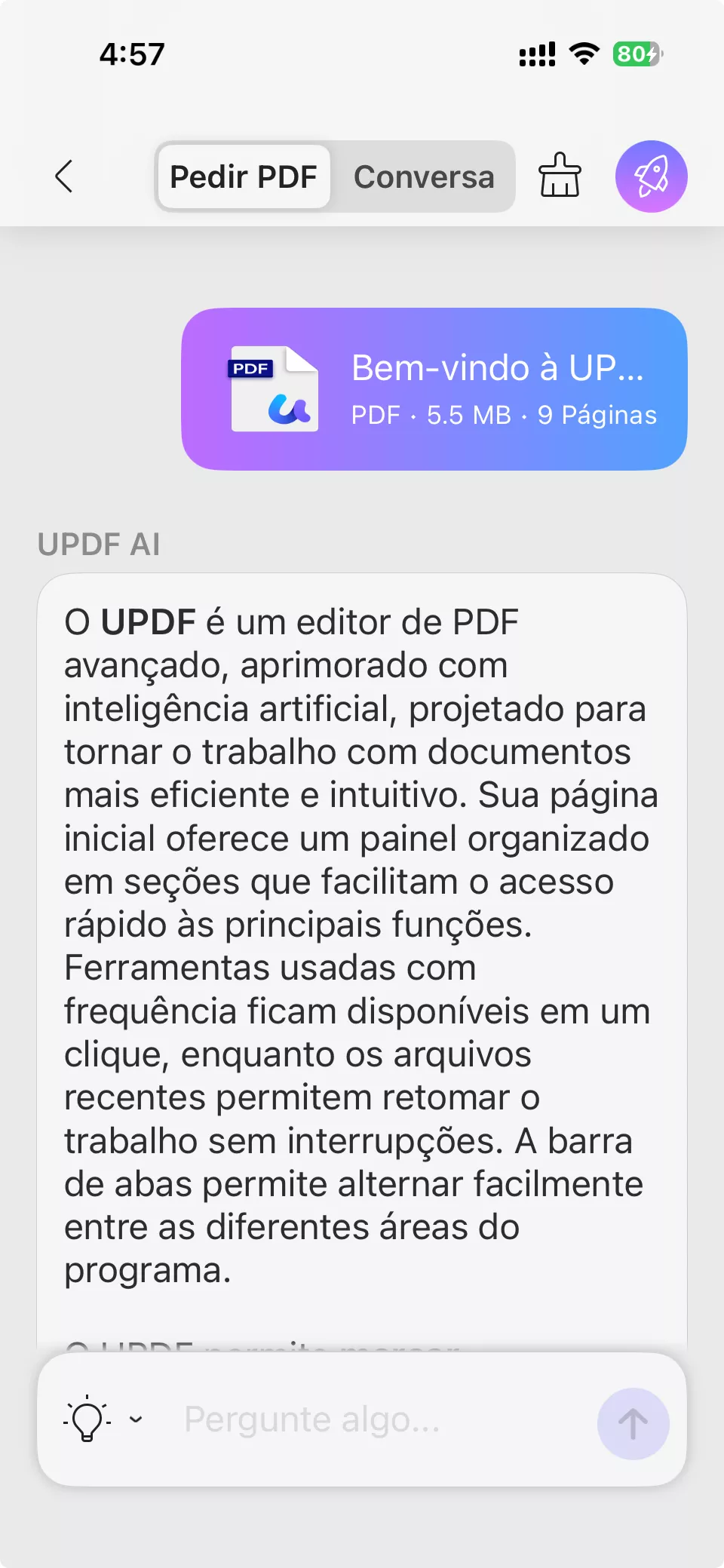Tap the cellular signal bars indicator
724x1568 pixels.
pos(536,53)
